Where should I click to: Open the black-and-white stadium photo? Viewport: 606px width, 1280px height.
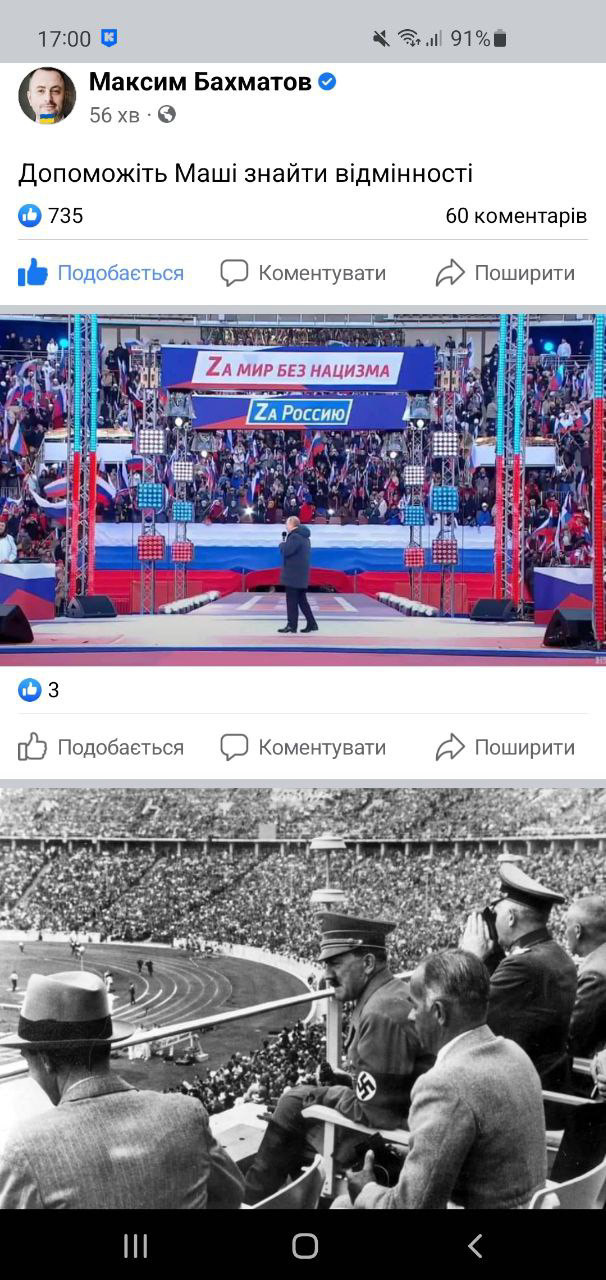click(303, 1000)
